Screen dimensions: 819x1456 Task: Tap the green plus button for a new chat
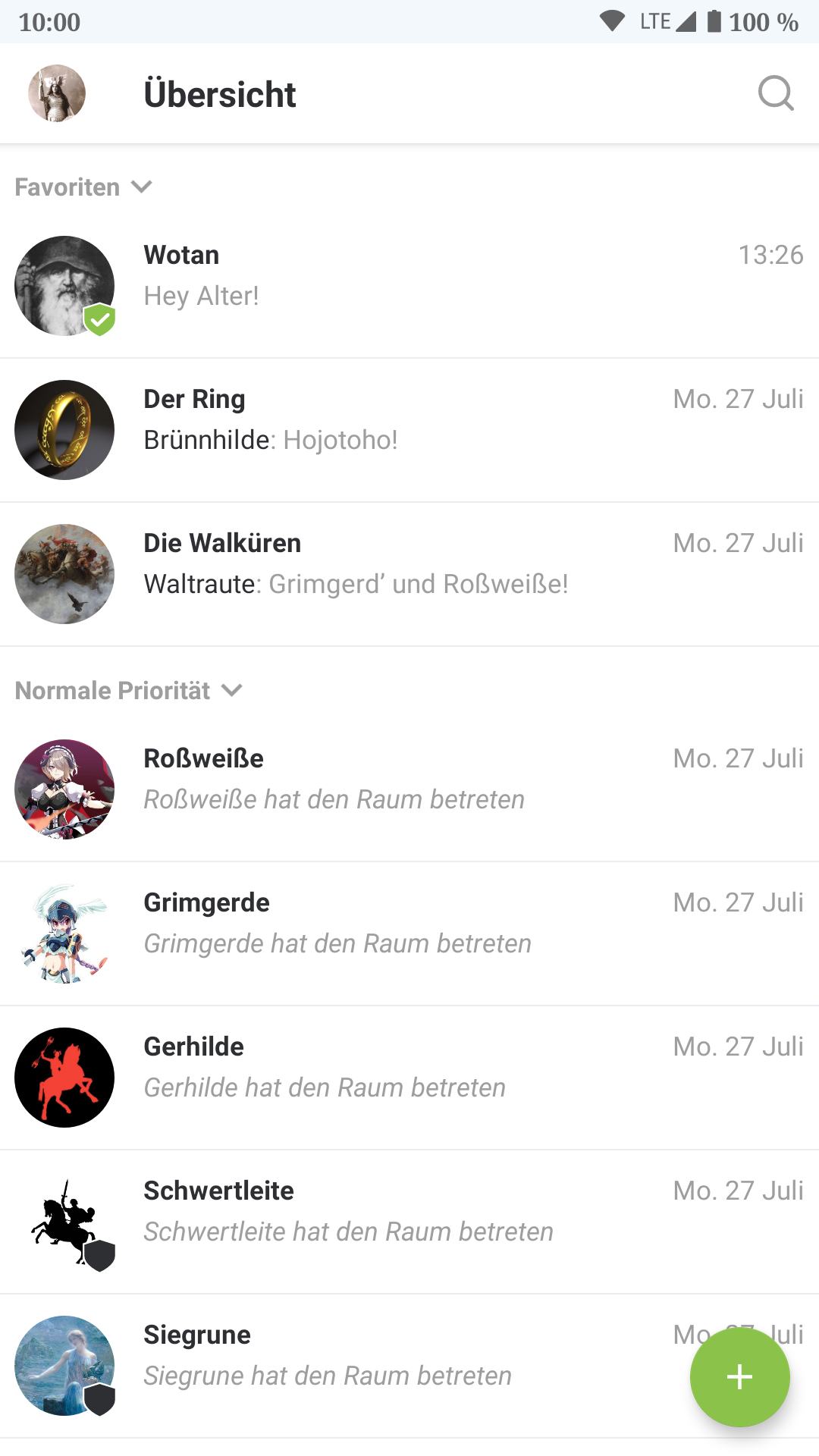point(739,1376)
